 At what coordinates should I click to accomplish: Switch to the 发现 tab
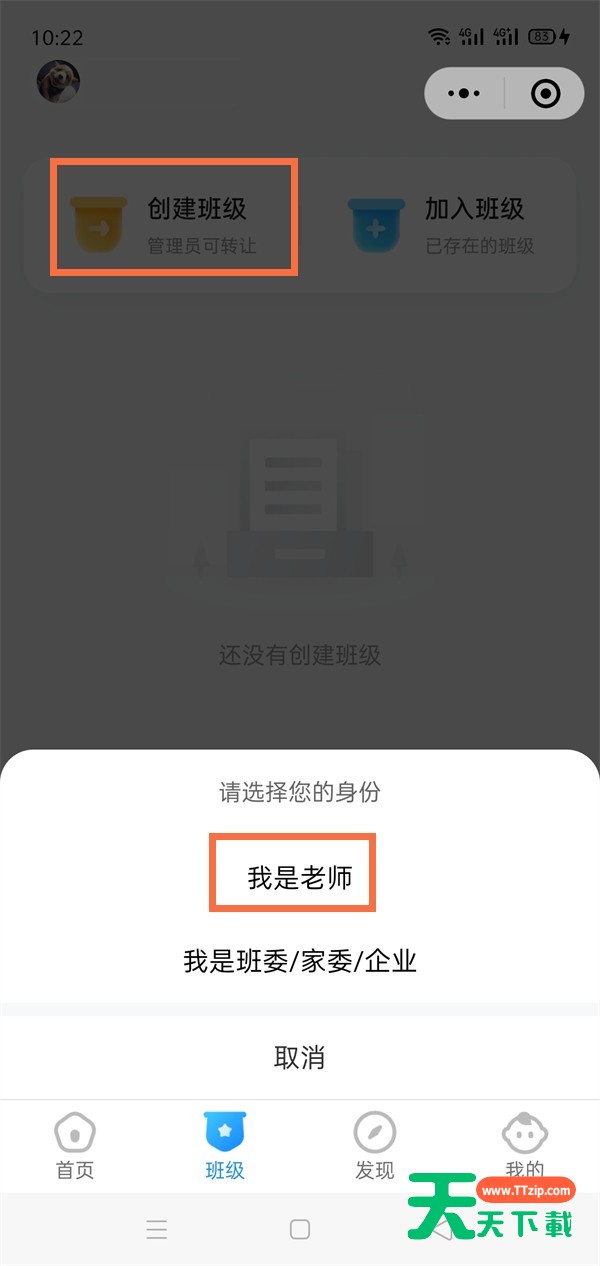pos(375,1147)
